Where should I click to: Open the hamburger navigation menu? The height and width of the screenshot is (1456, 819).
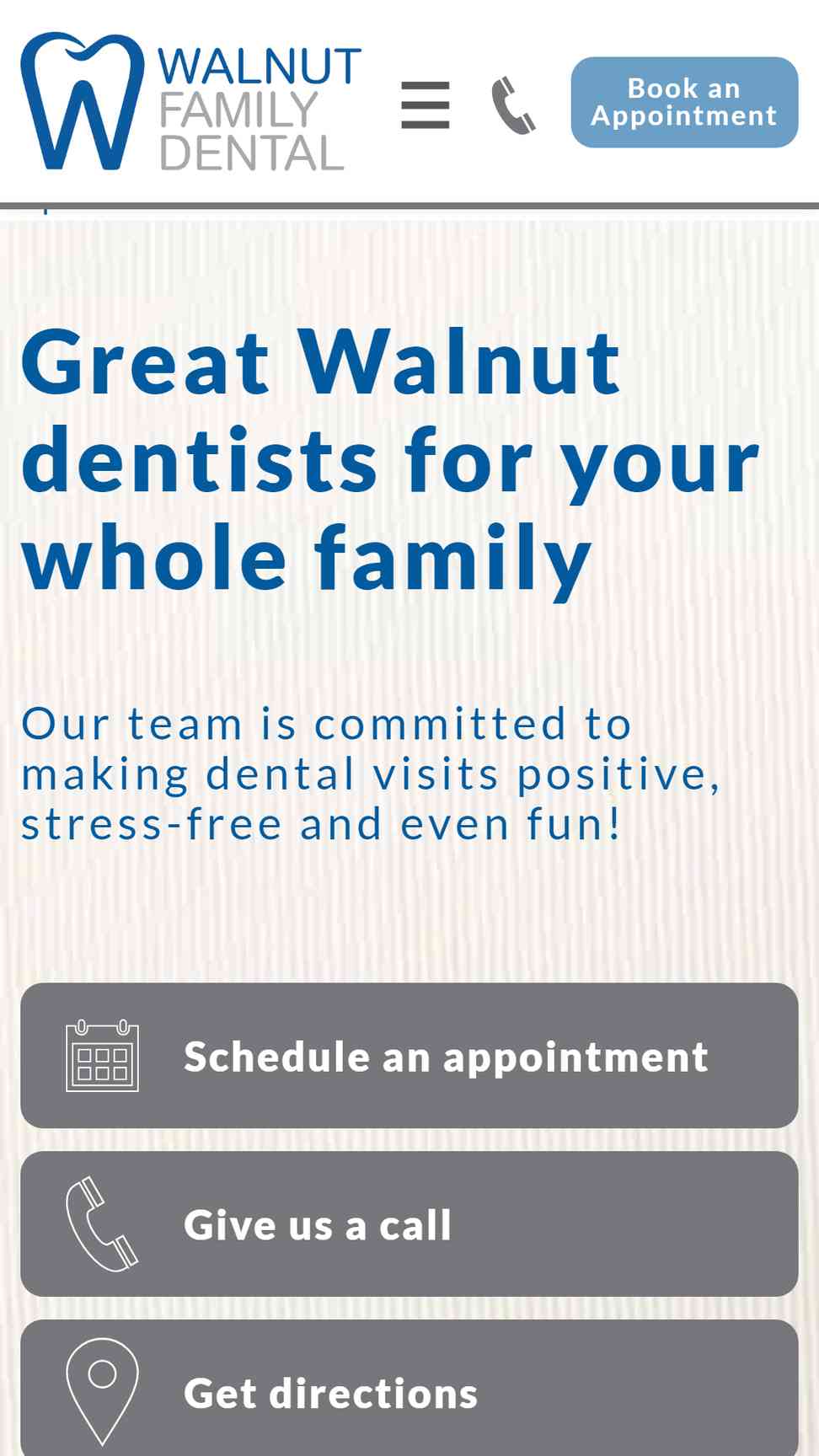point(425,104)
